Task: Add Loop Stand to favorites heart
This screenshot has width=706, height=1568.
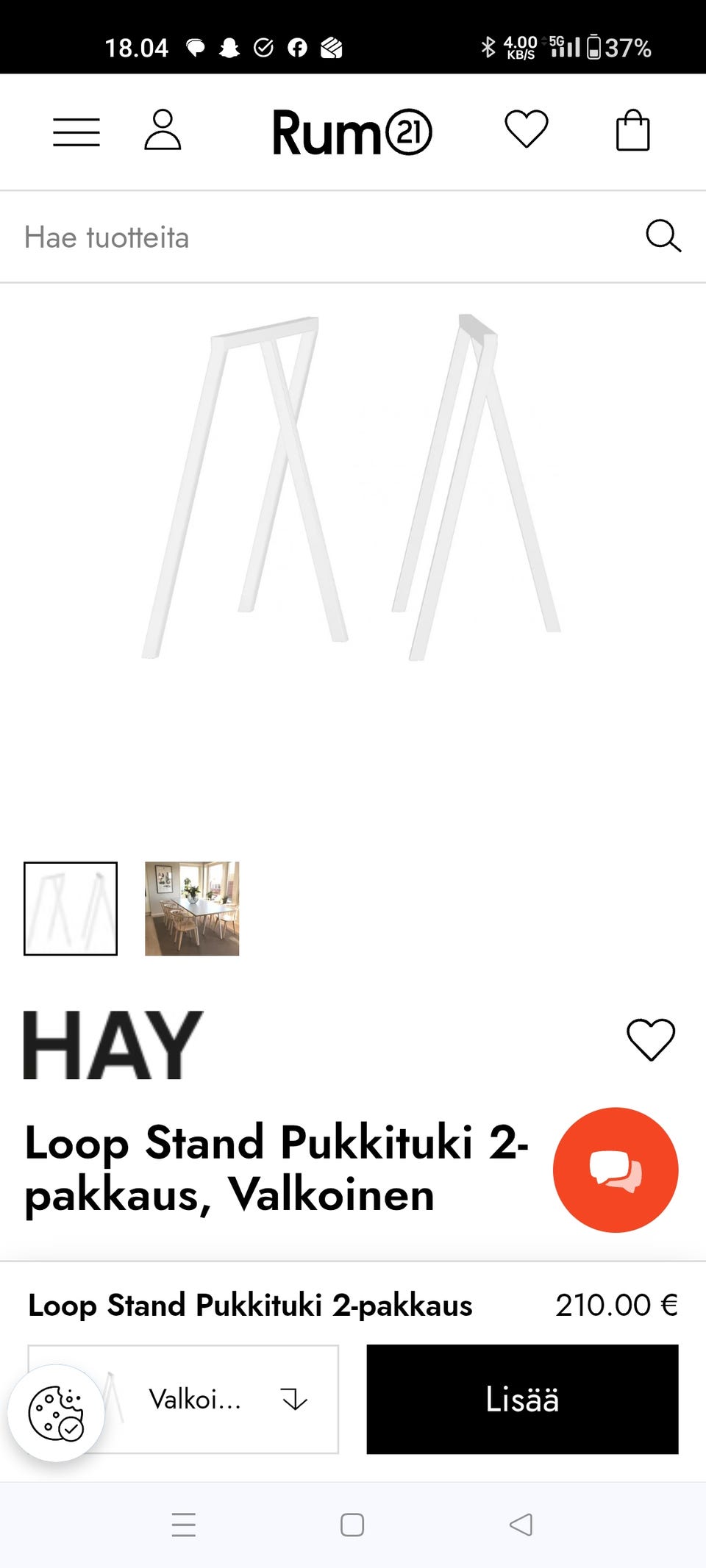Action: tap(651, 1039)
